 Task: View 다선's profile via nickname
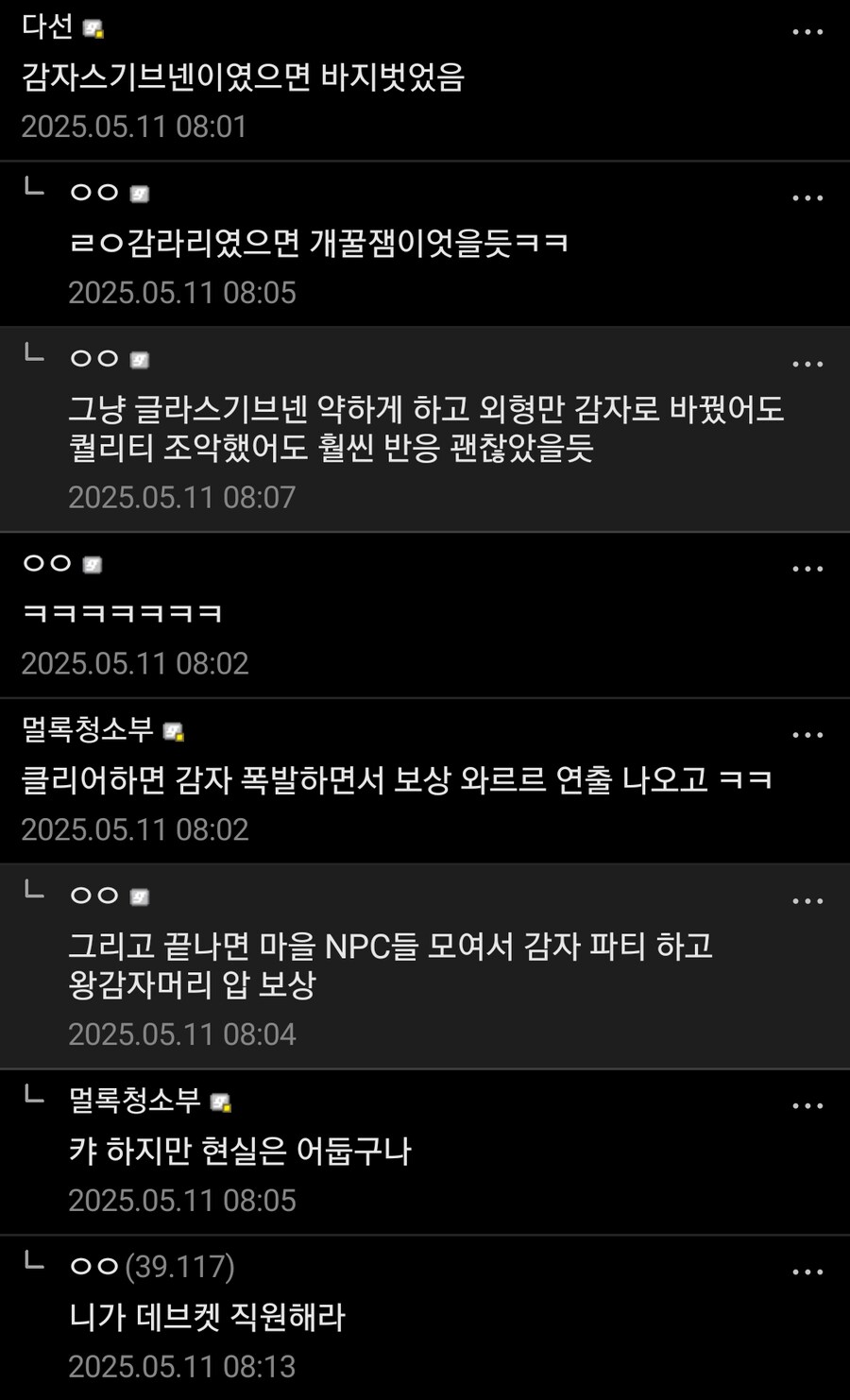48,26
